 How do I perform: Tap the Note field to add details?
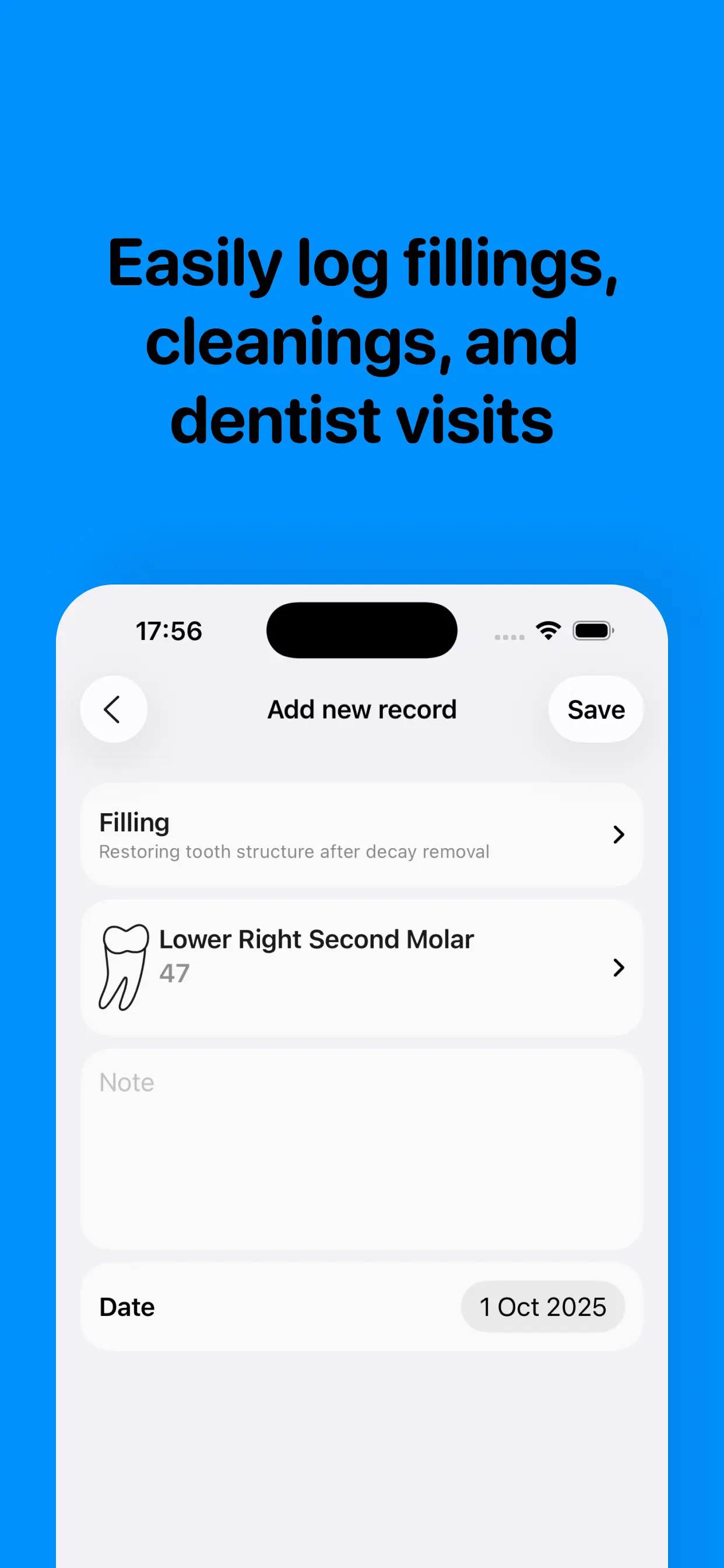pos(361,1144)
